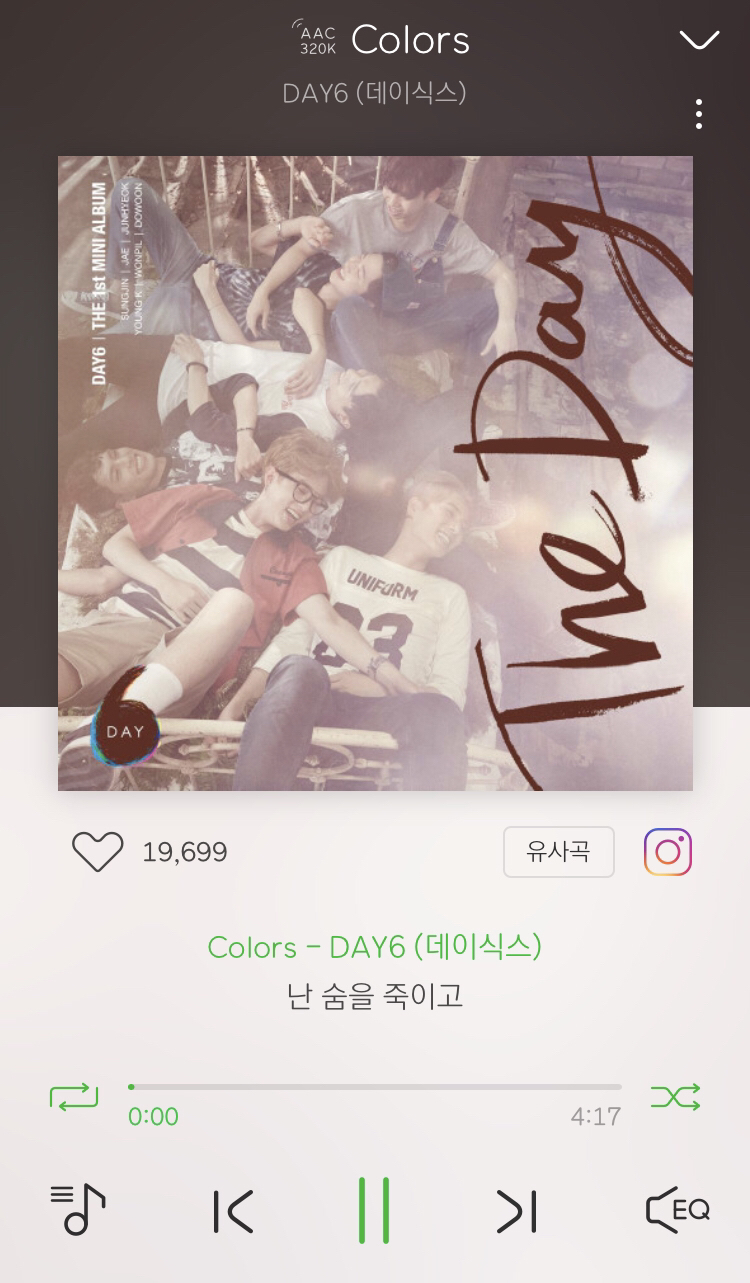Image resolution: width=750 pixels, height=1283 pixels.
Task: Open artist DAY6 (데이식스) under the title
Action: click(x=375, y=93)
